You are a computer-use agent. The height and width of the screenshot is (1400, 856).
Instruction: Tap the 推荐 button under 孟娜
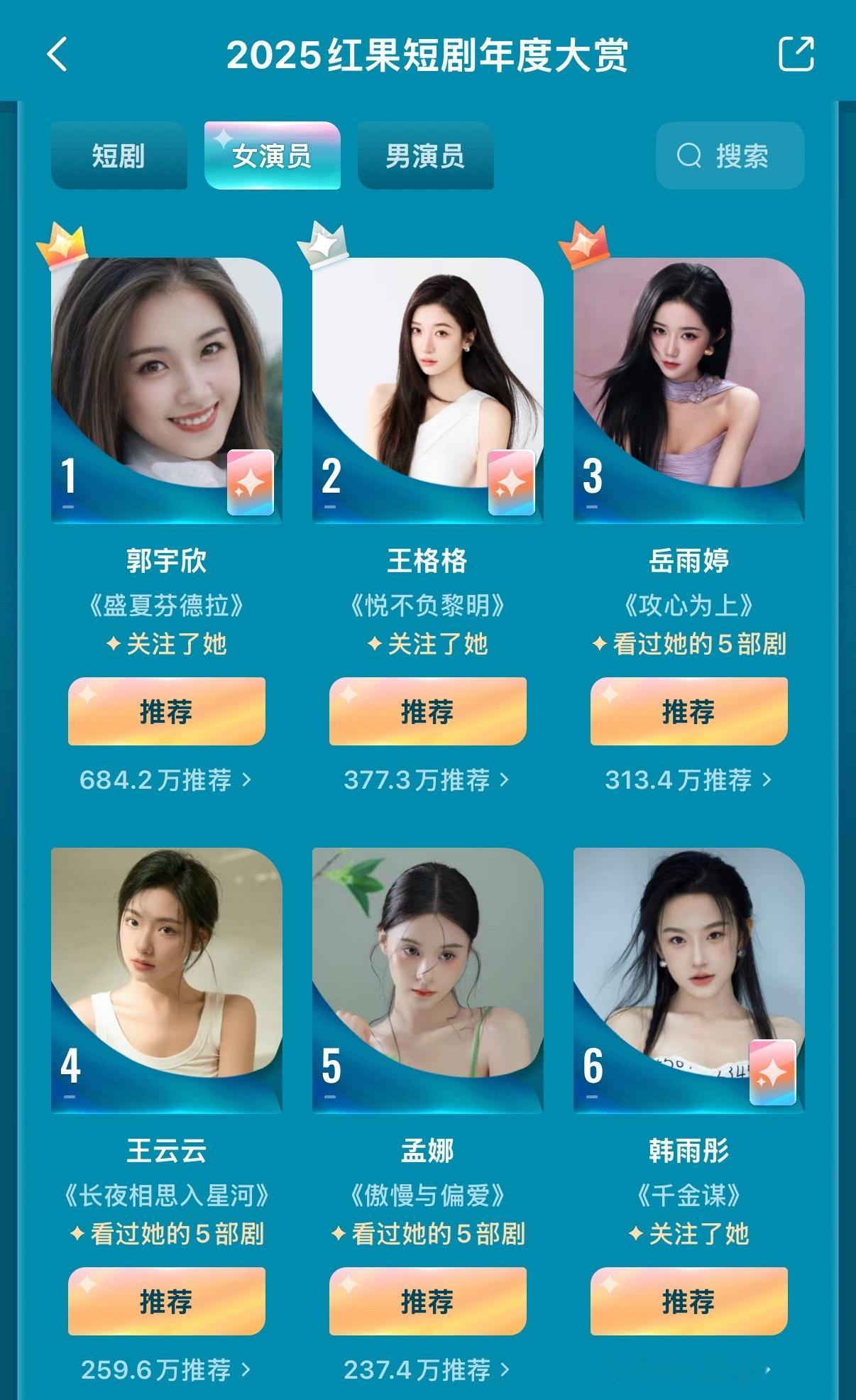click(x=426, y=1301)
